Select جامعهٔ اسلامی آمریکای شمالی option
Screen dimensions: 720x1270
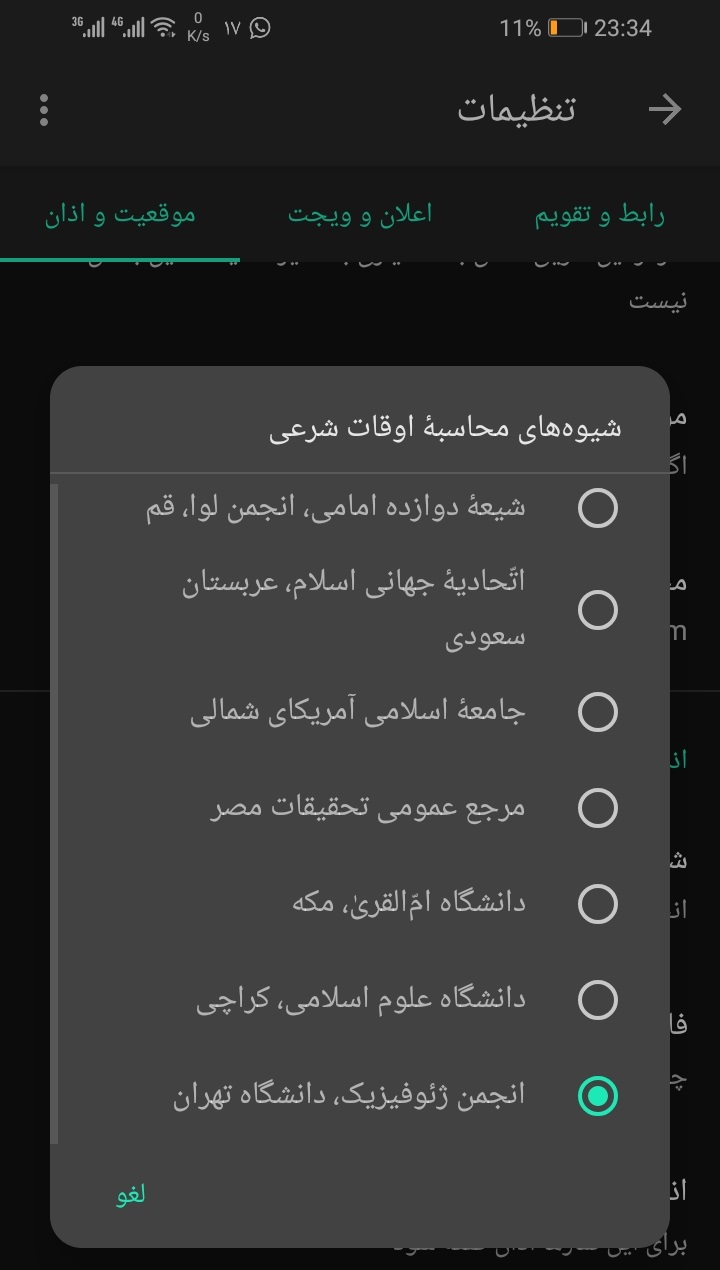click(597, 712)
